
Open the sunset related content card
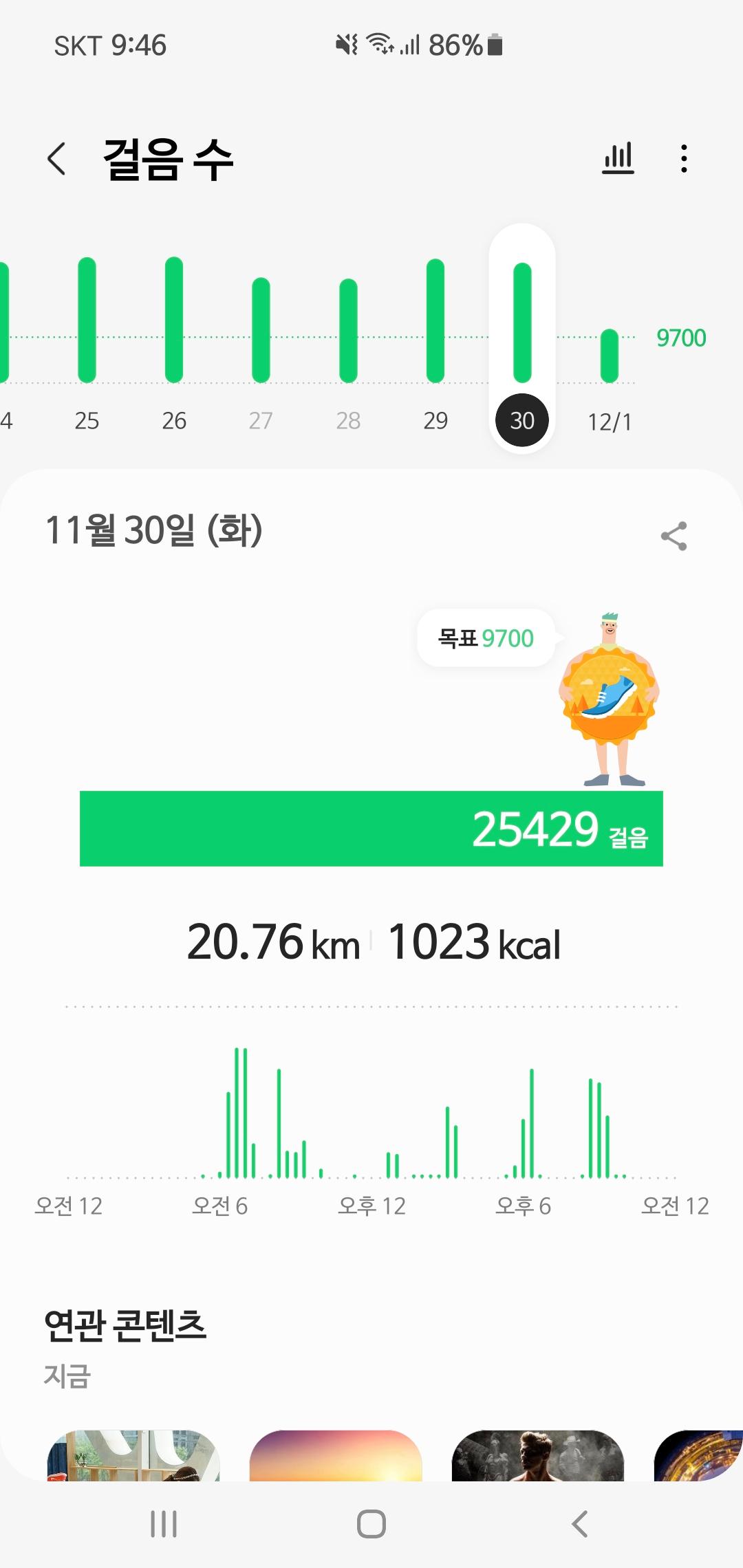click(335, 1455)
